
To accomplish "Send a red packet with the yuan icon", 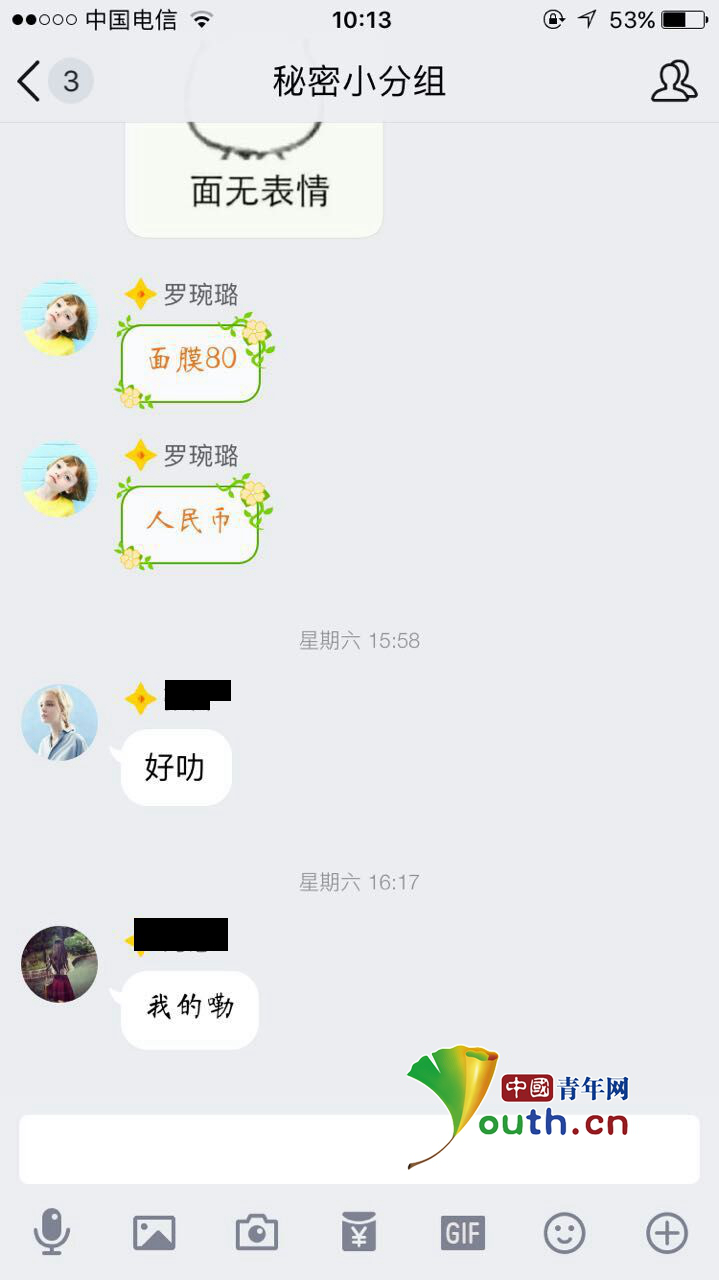I will coord(359,1232).
